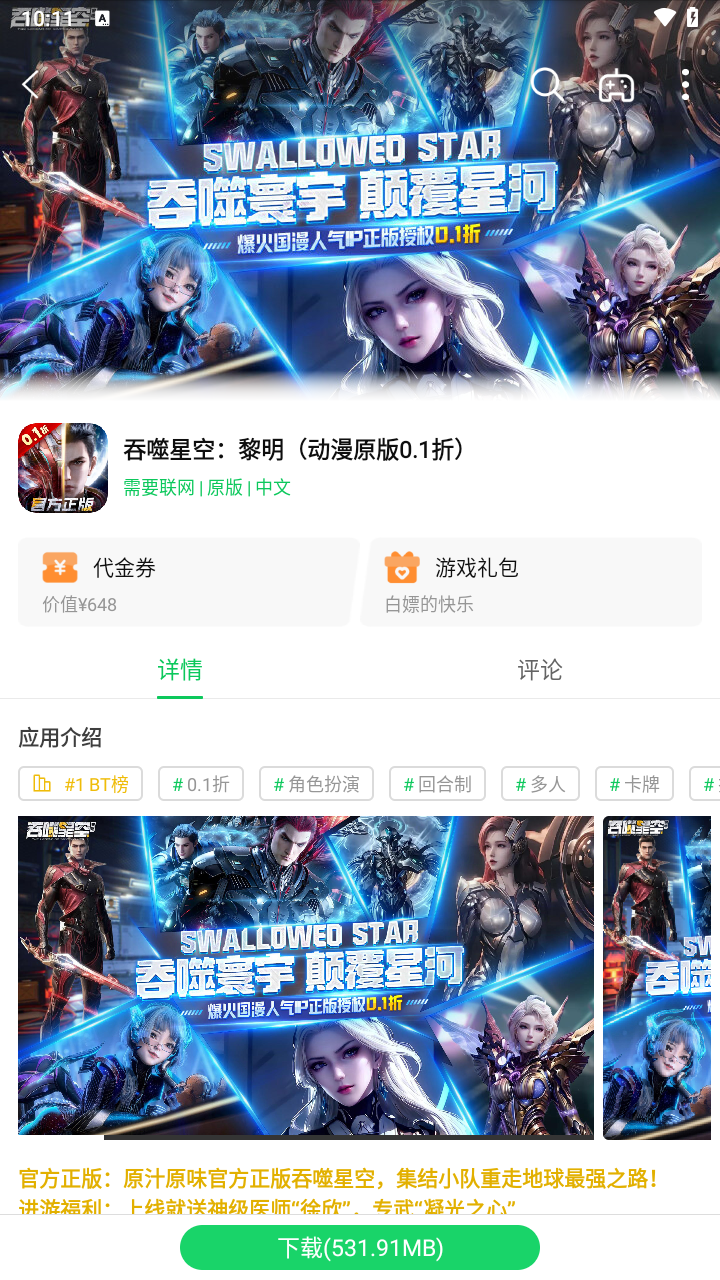Go back using the top-left arrow
The image size is (720, 1280).
point(30,85)
